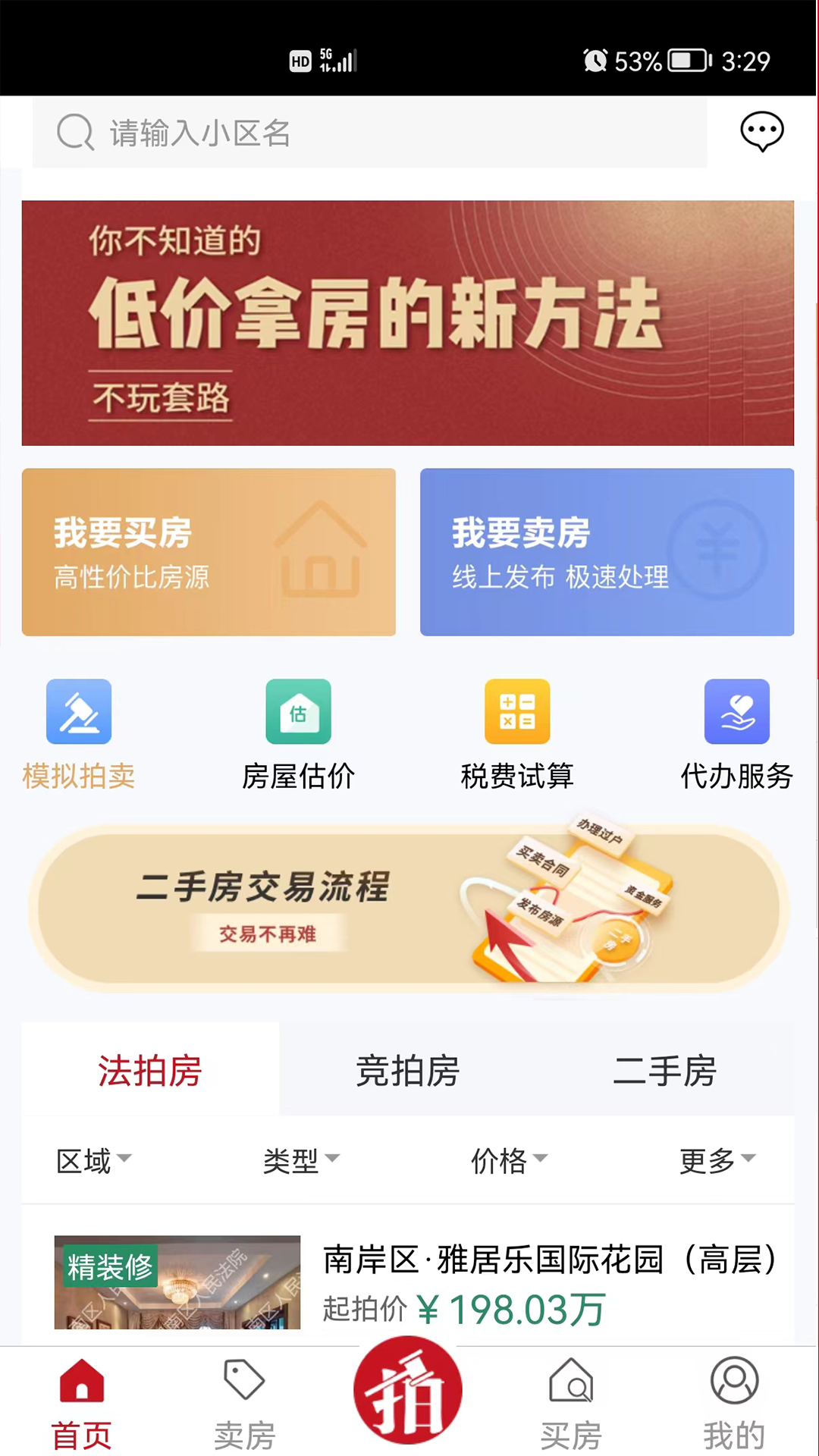Switch to the 二手房 tab
819x1456 pixels.
click(664, 1071)
